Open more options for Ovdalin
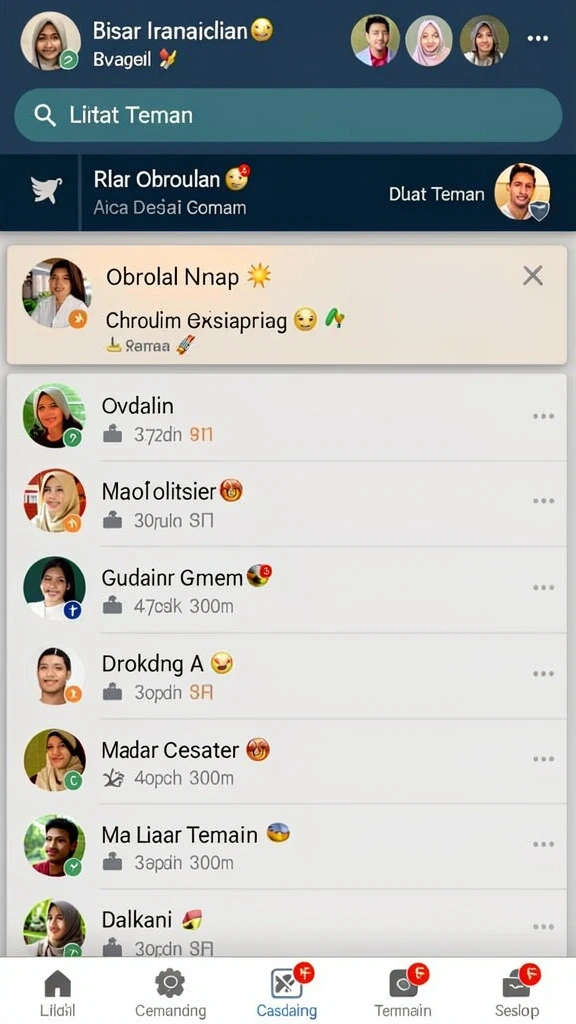Image resolution: width=576 pixels, height=1024 pixels. coord(543,416)
